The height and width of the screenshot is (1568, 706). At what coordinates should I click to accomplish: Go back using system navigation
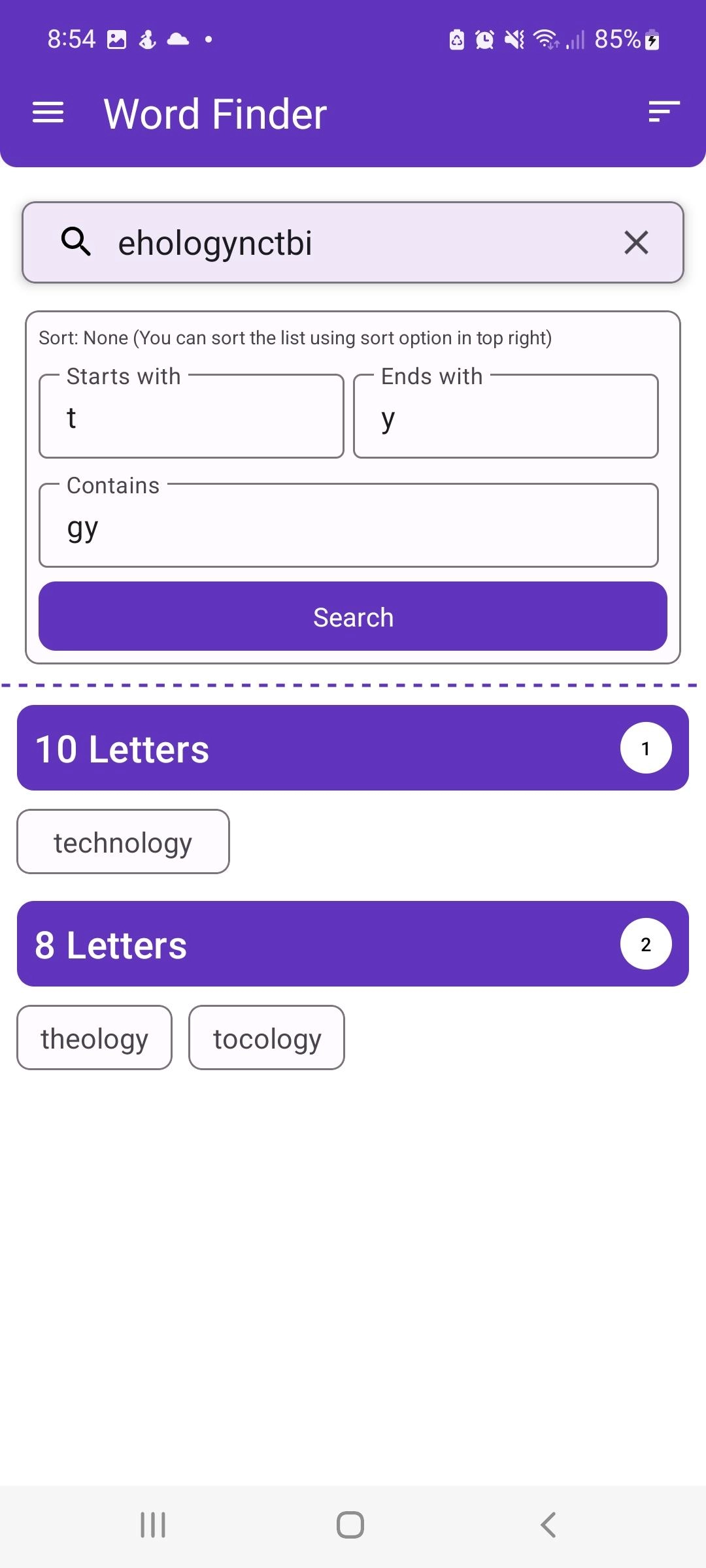[548, 1525]
